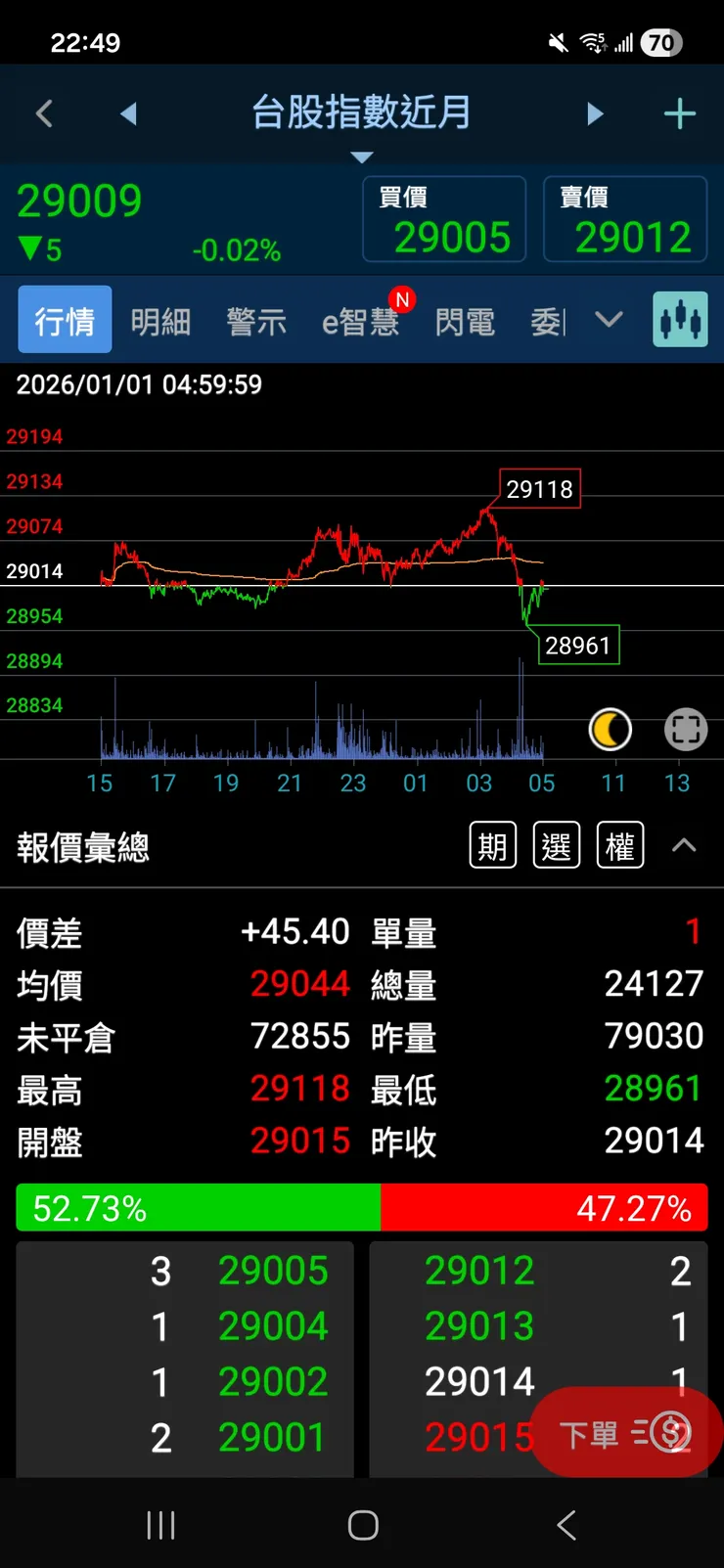Viewport: 724px width, 1568px height.
Task: Expand the hidden tabs with the down chevron
Action: 609,319
